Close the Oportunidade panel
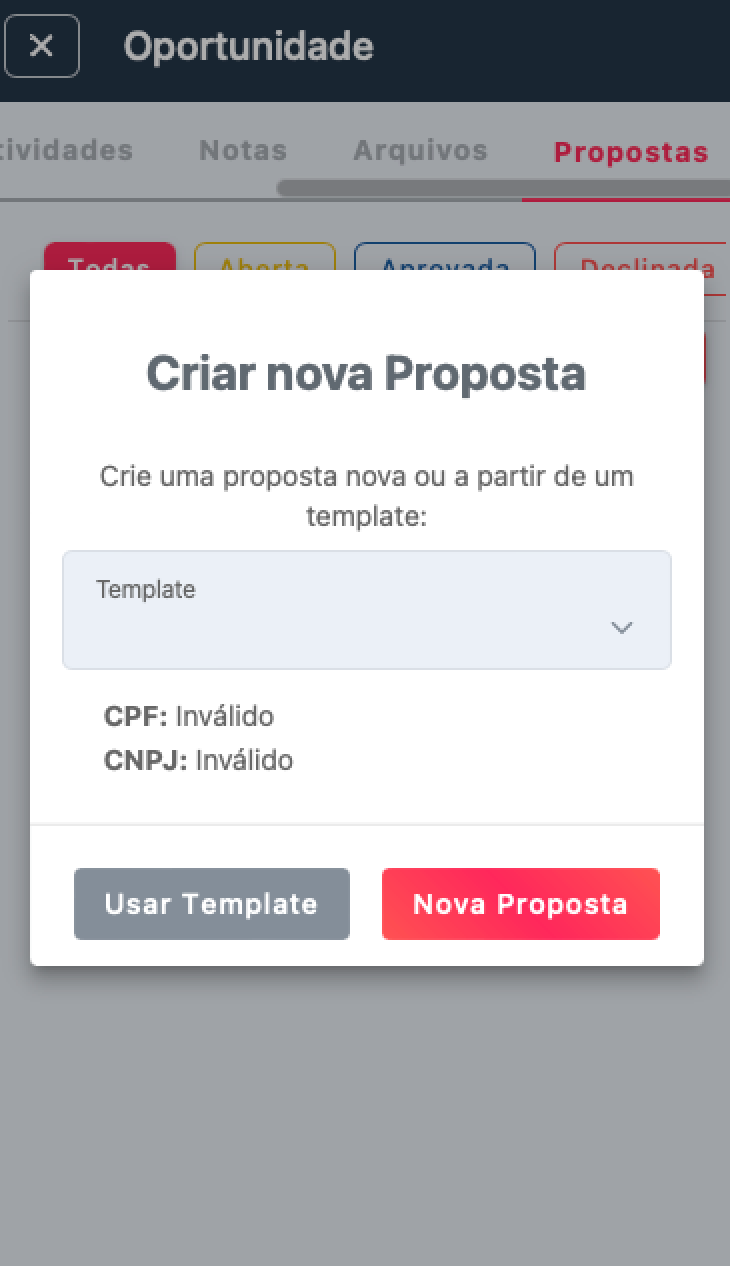The height and width of the screenshot is (1266, 730). click(x=41, y=46)
